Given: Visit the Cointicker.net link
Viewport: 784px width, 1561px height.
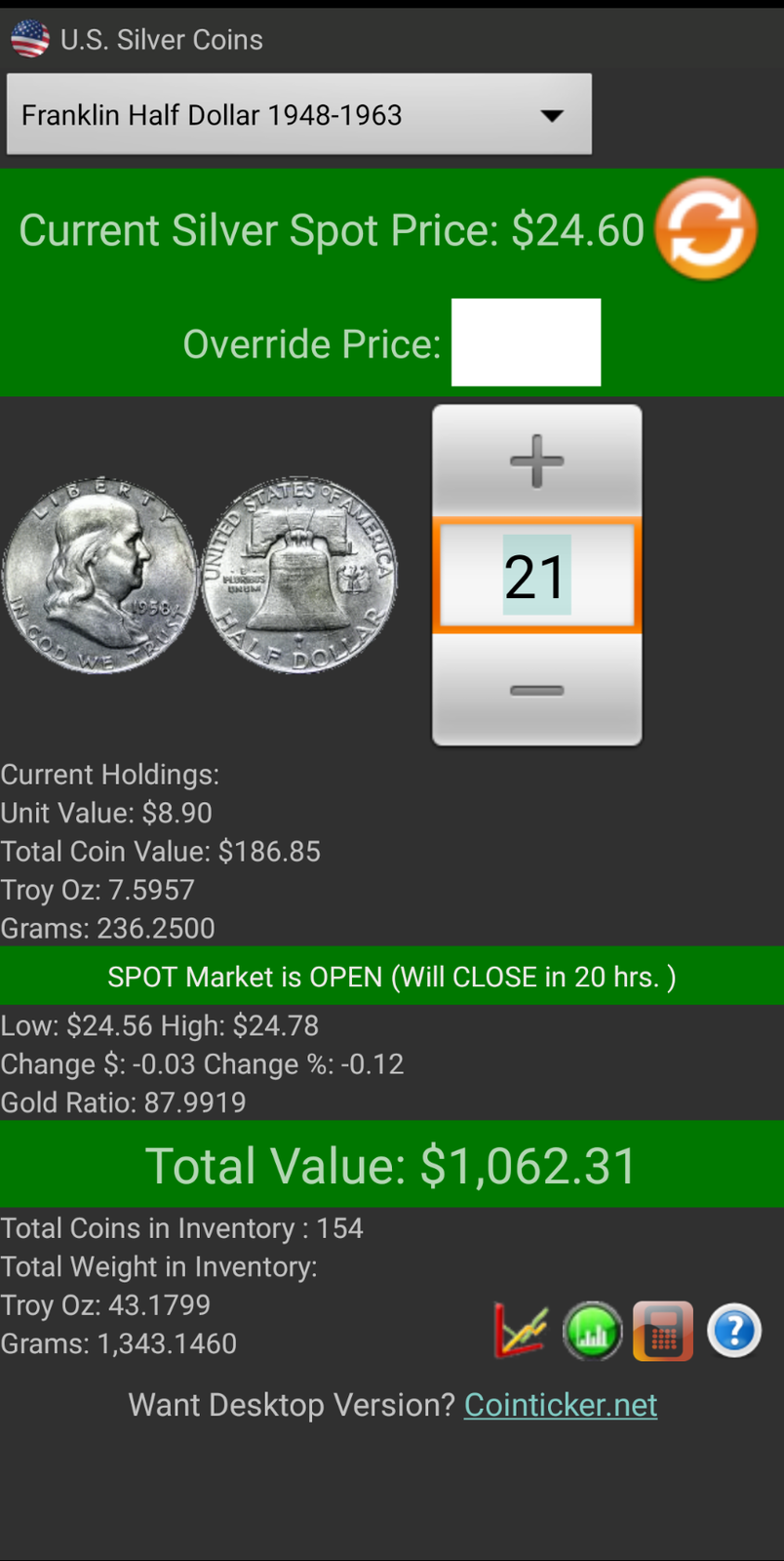Looking at the screenshot, I should point(561,1405).
